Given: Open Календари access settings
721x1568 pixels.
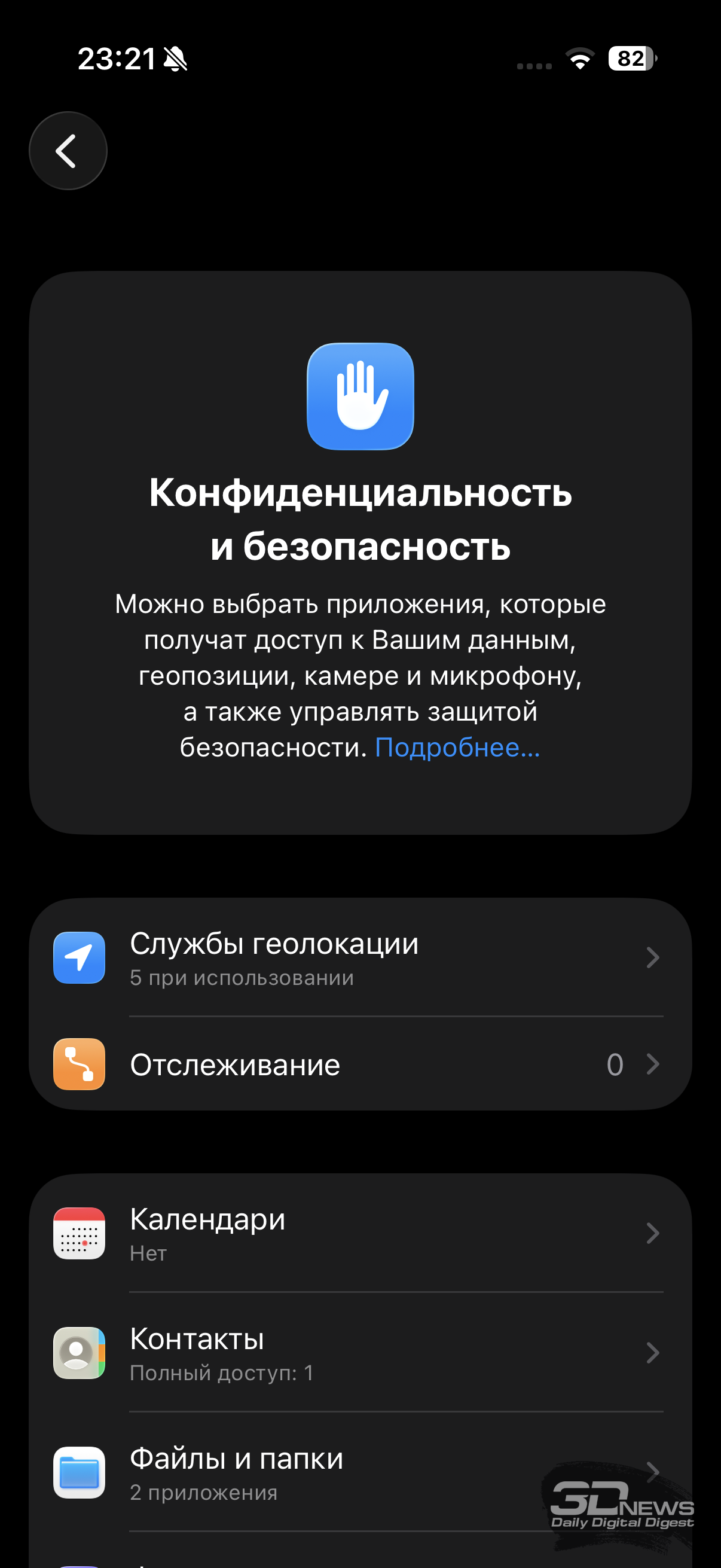Looking at the screenshot, I should [x=359, y=1234].
